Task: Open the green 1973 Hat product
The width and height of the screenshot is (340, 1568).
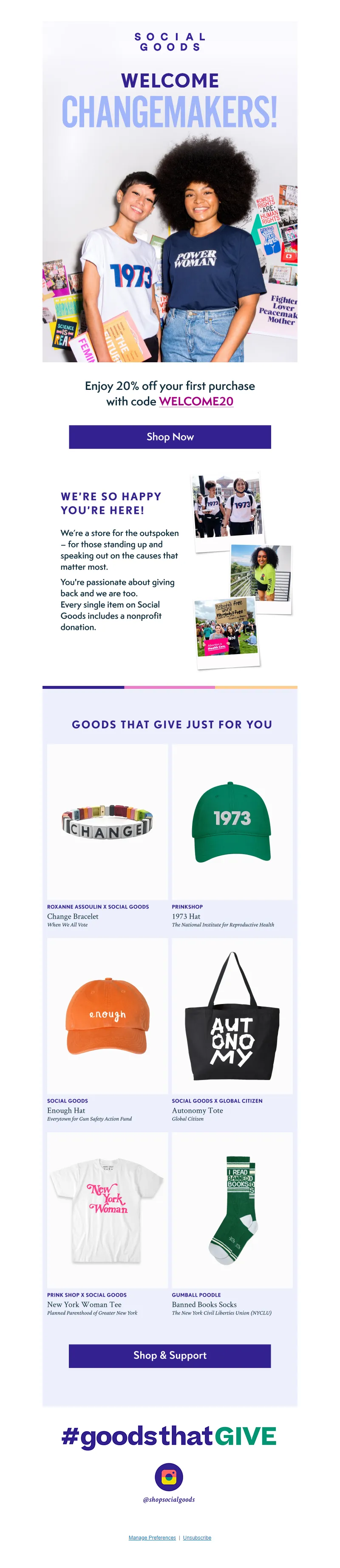Action: pos(232,821)
